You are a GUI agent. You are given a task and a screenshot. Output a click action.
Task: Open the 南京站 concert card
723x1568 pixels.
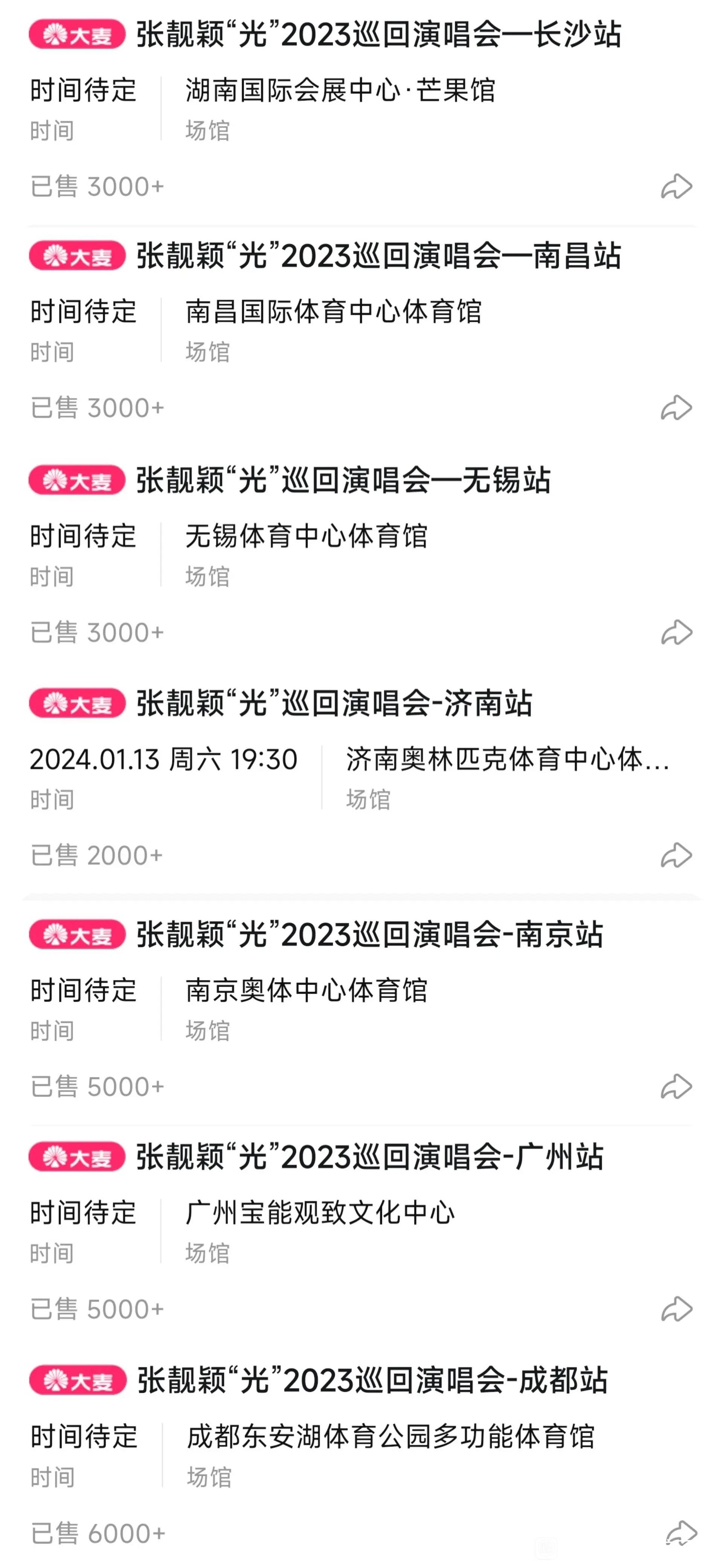pos(361,1010)
